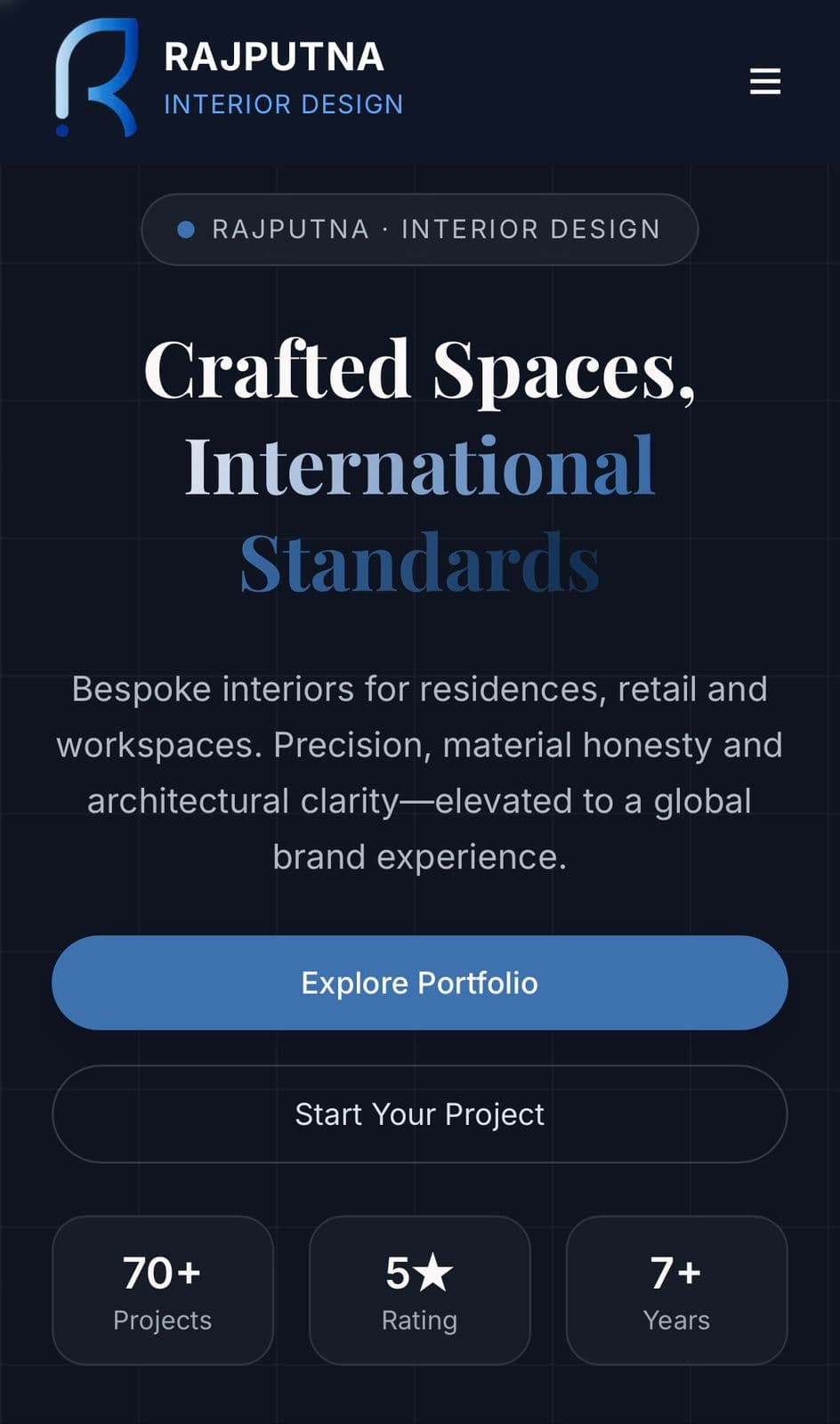Open the hamburger navigation menu

tap(764, 81)
